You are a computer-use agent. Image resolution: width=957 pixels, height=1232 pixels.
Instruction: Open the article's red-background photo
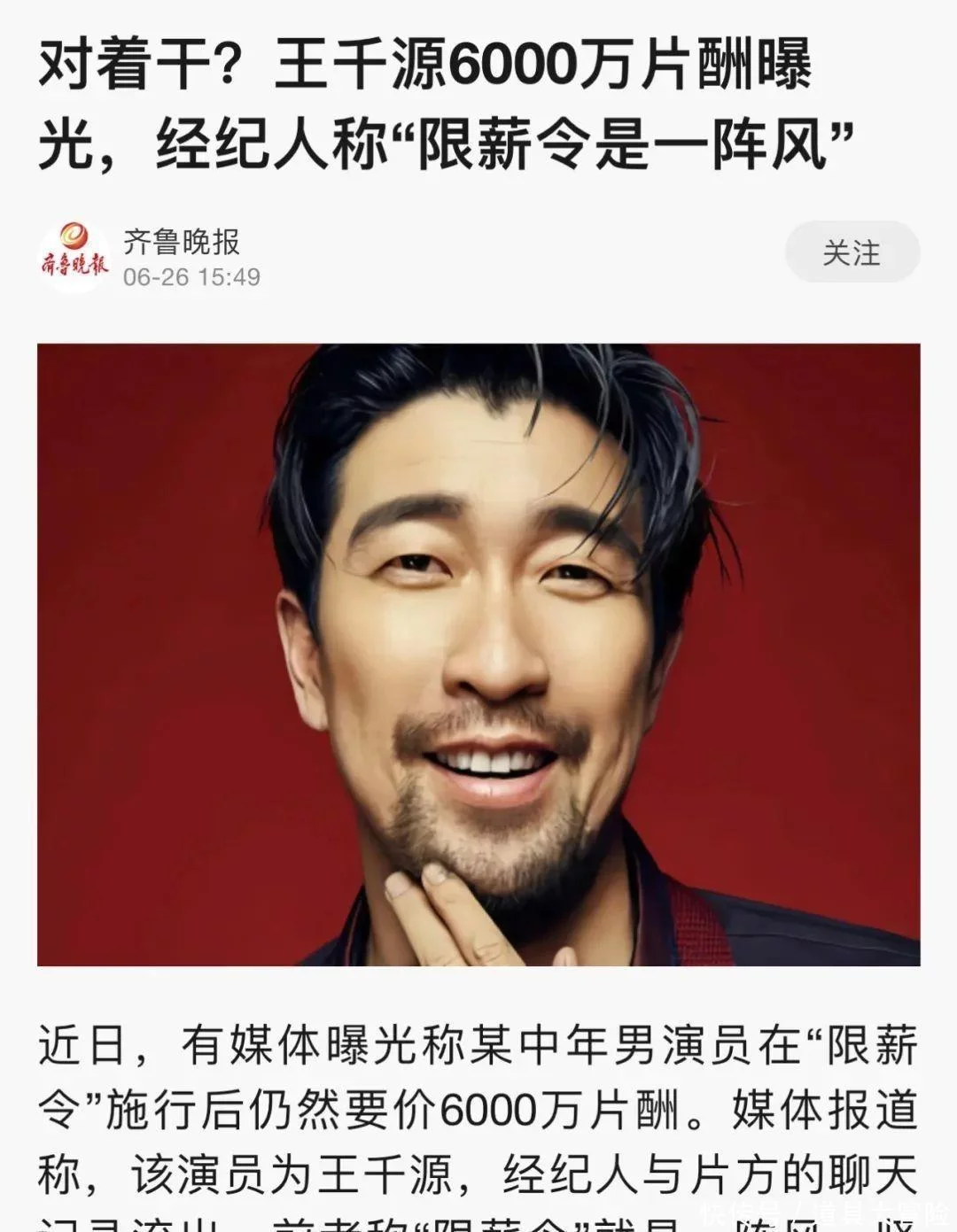point(478,654)
